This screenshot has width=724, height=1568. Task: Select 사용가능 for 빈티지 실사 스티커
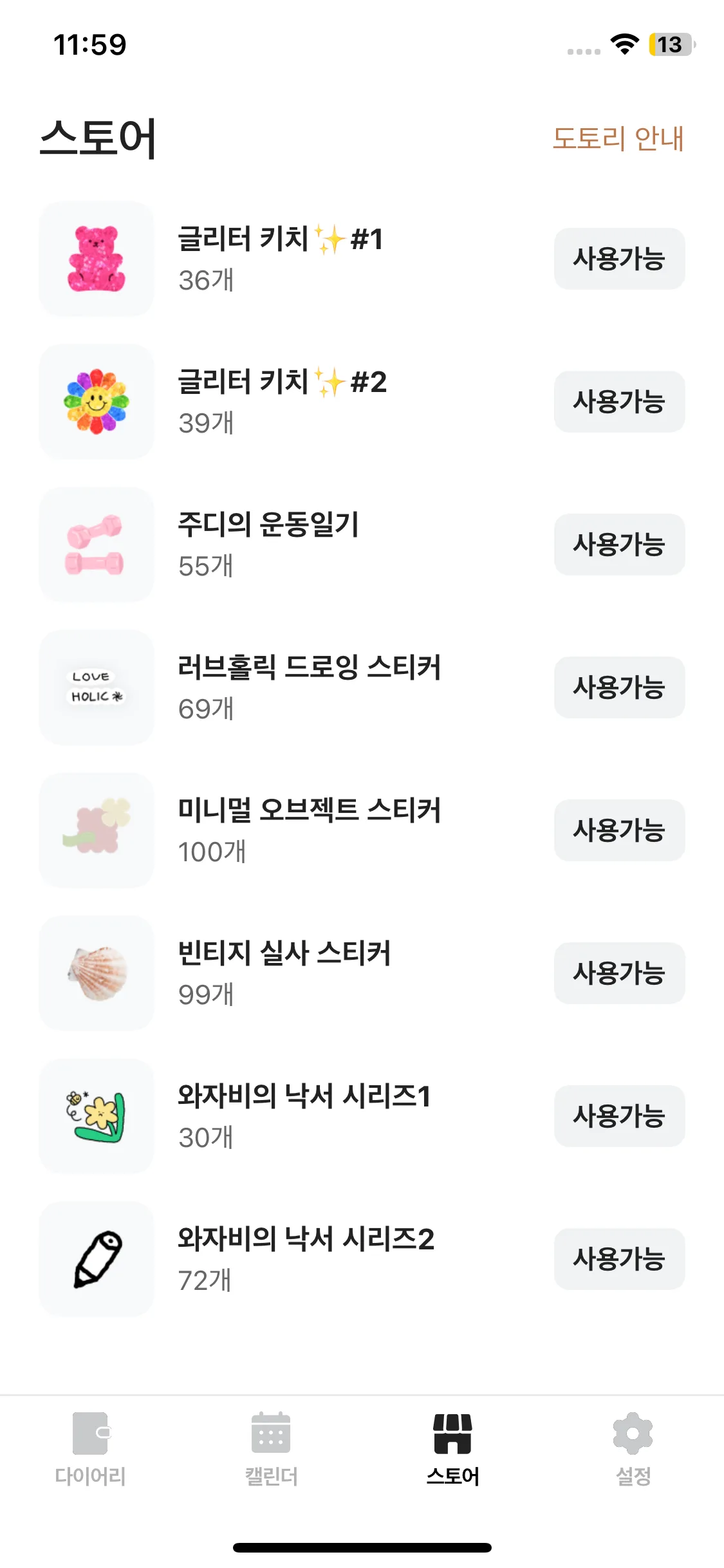click(619, 973)
